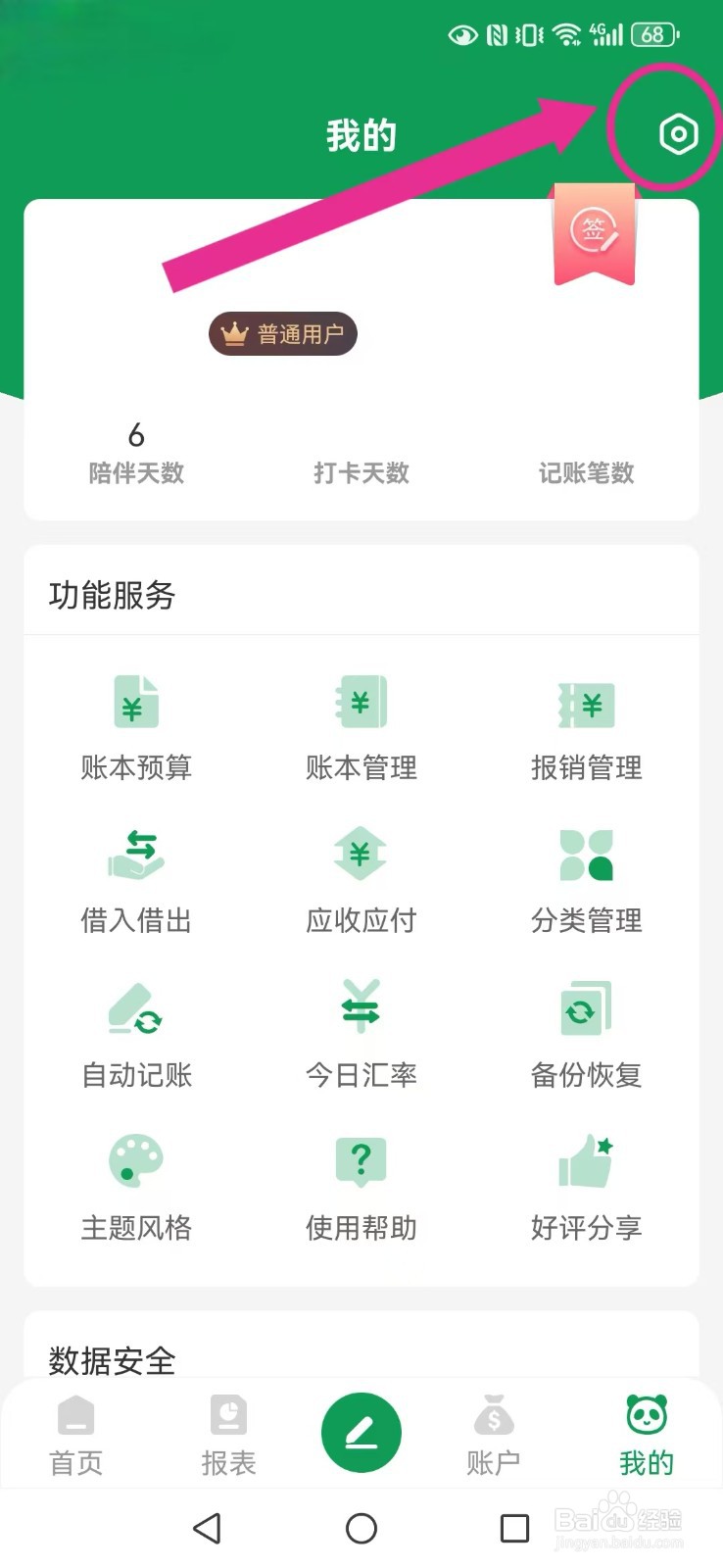The height and width of the screenshot is (1568, 723).
Task: Switch to the 账户 accounts tab
Action: click(494, 1435)
